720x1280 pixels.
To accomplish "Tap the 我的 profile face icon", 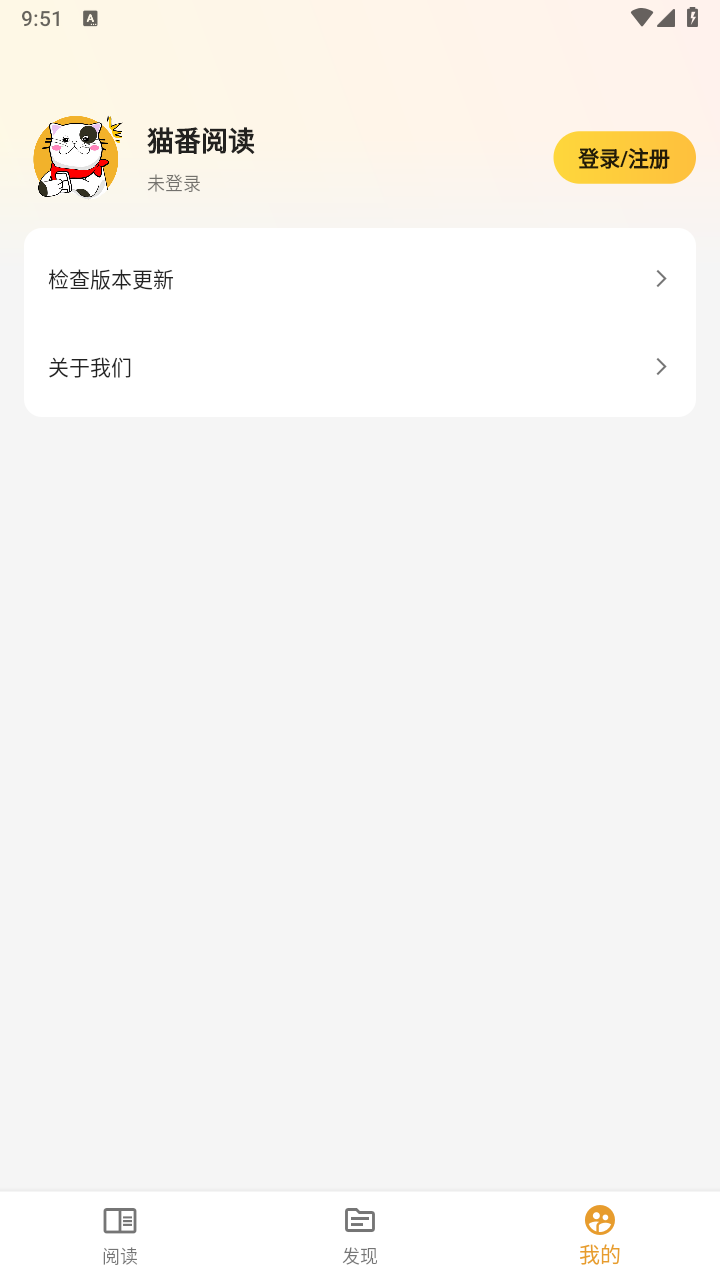I will coord(599,1220).
